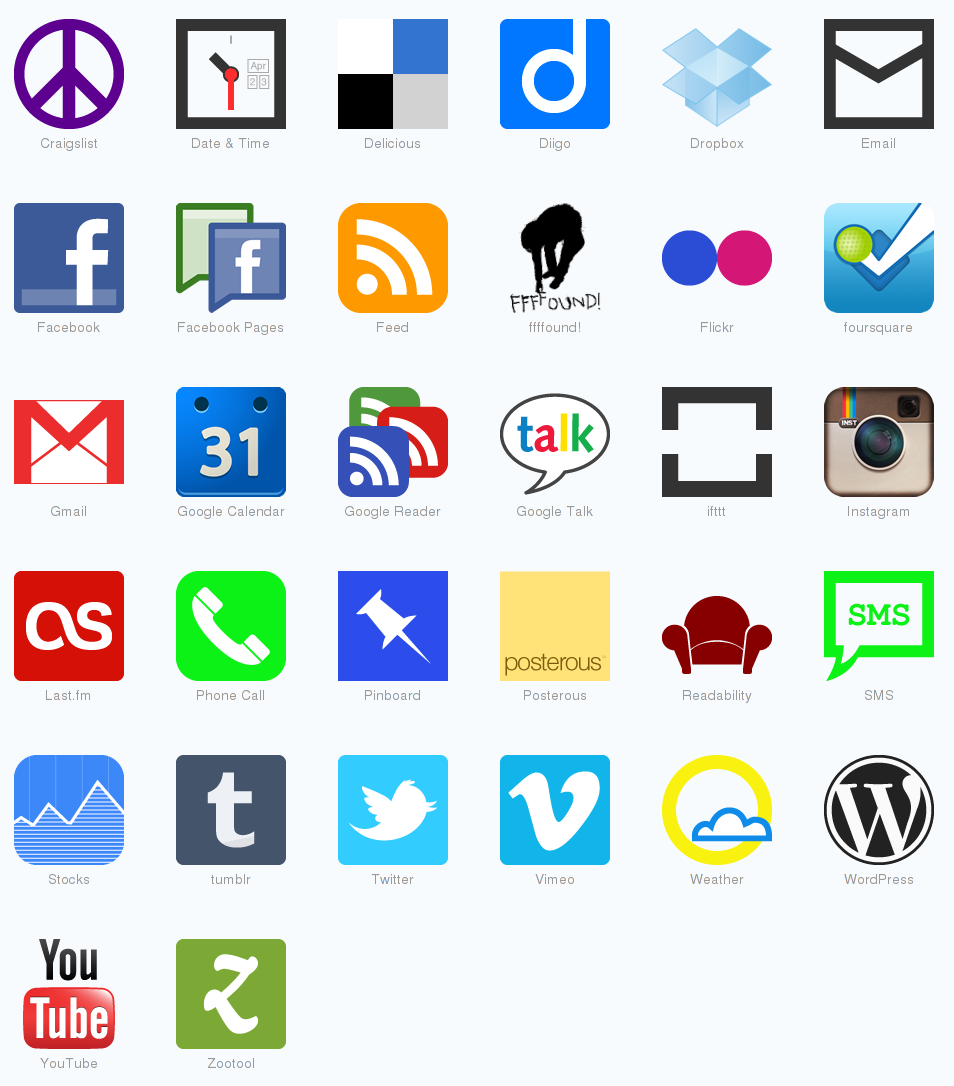
Task: Select the Feed channel
Action: point(393,258)
